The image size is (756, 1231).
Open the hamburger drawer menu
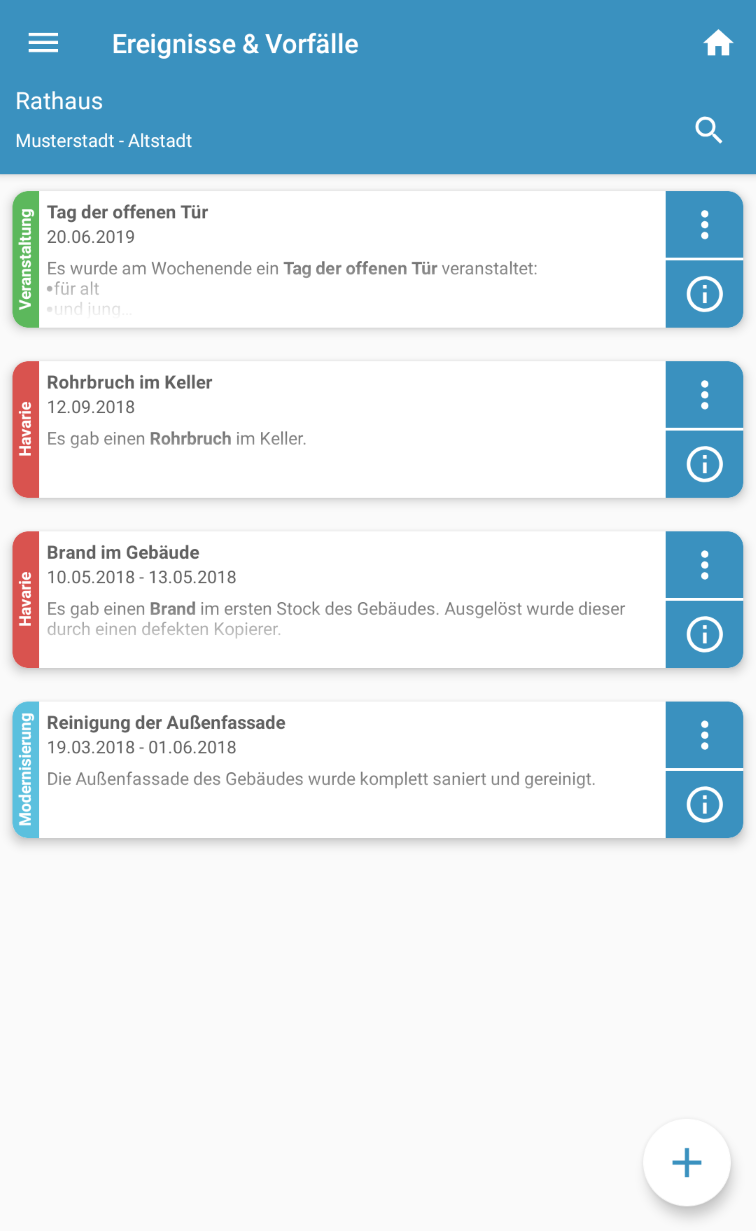(43, 43)
